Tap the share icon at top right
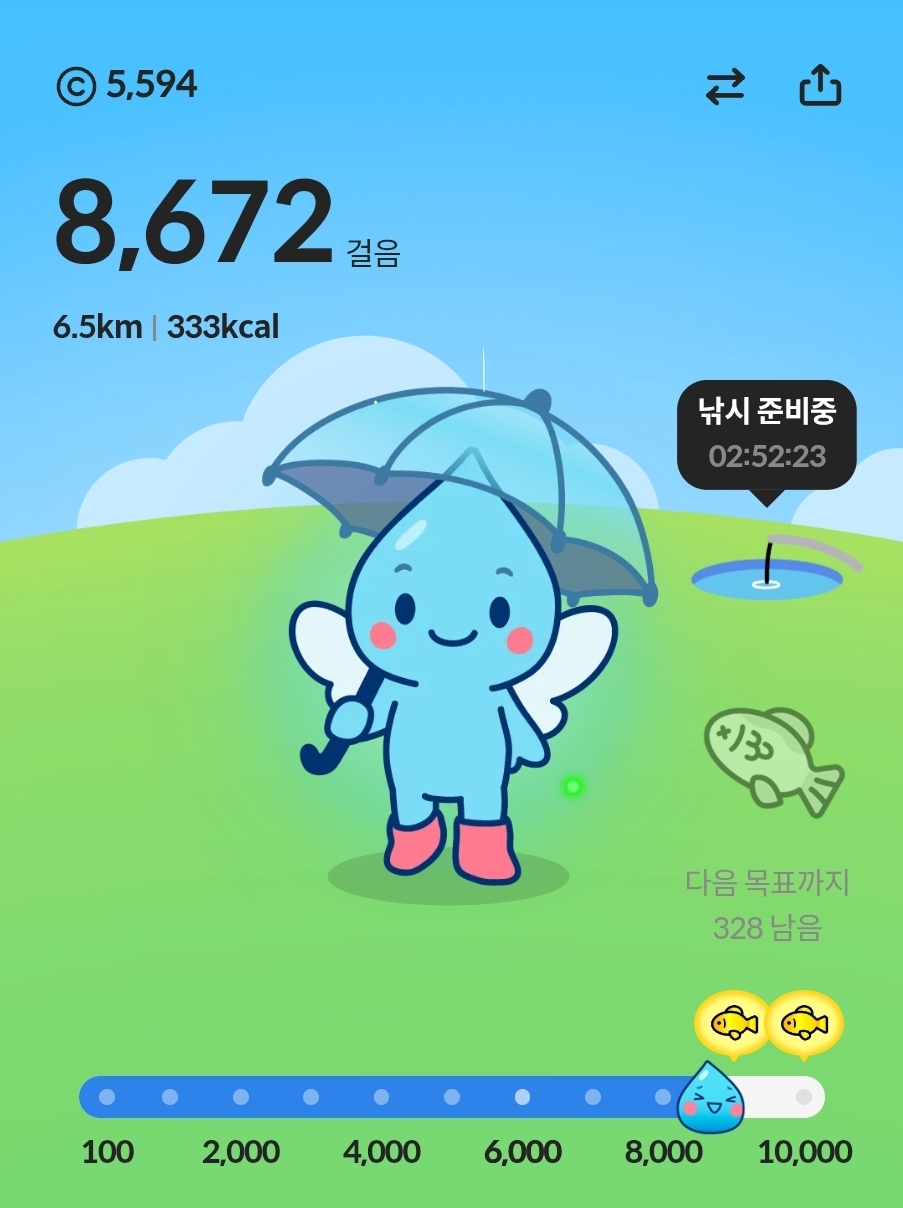Viewport: 903px width, 1208px height. (x=820, y=86)
